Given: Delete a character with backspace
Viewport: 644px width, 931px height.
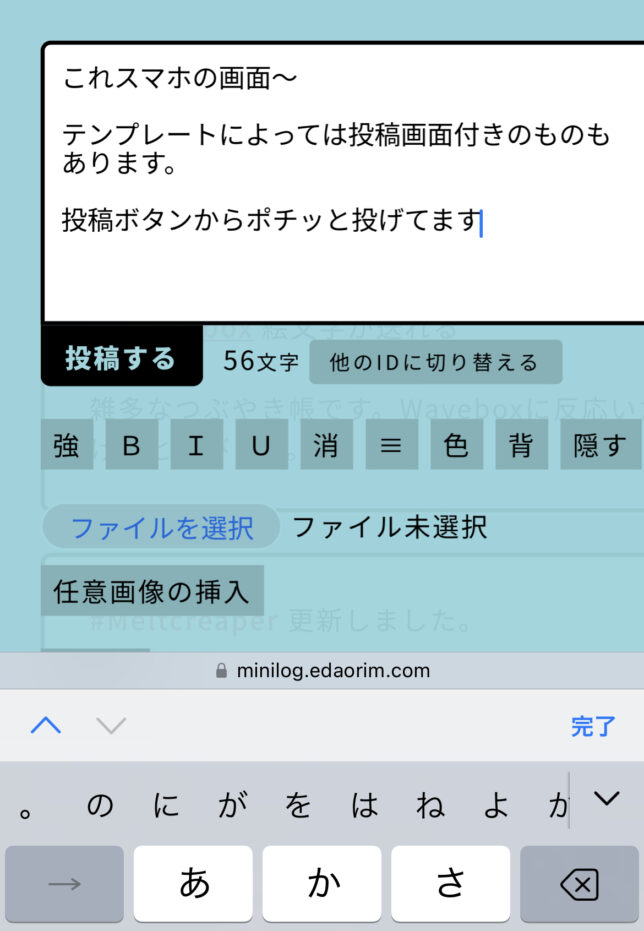Looking at the screenshot, I should pyautogui.click(x=578, y=884).
